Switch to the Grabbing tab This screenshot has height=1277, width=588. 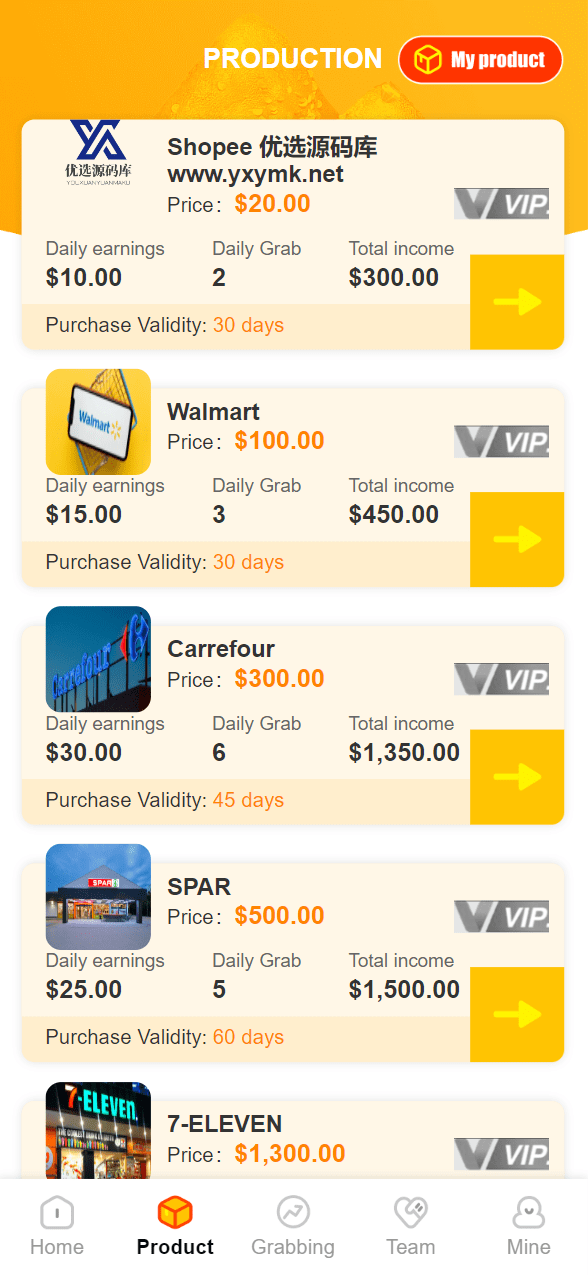tap(293, 1227)
